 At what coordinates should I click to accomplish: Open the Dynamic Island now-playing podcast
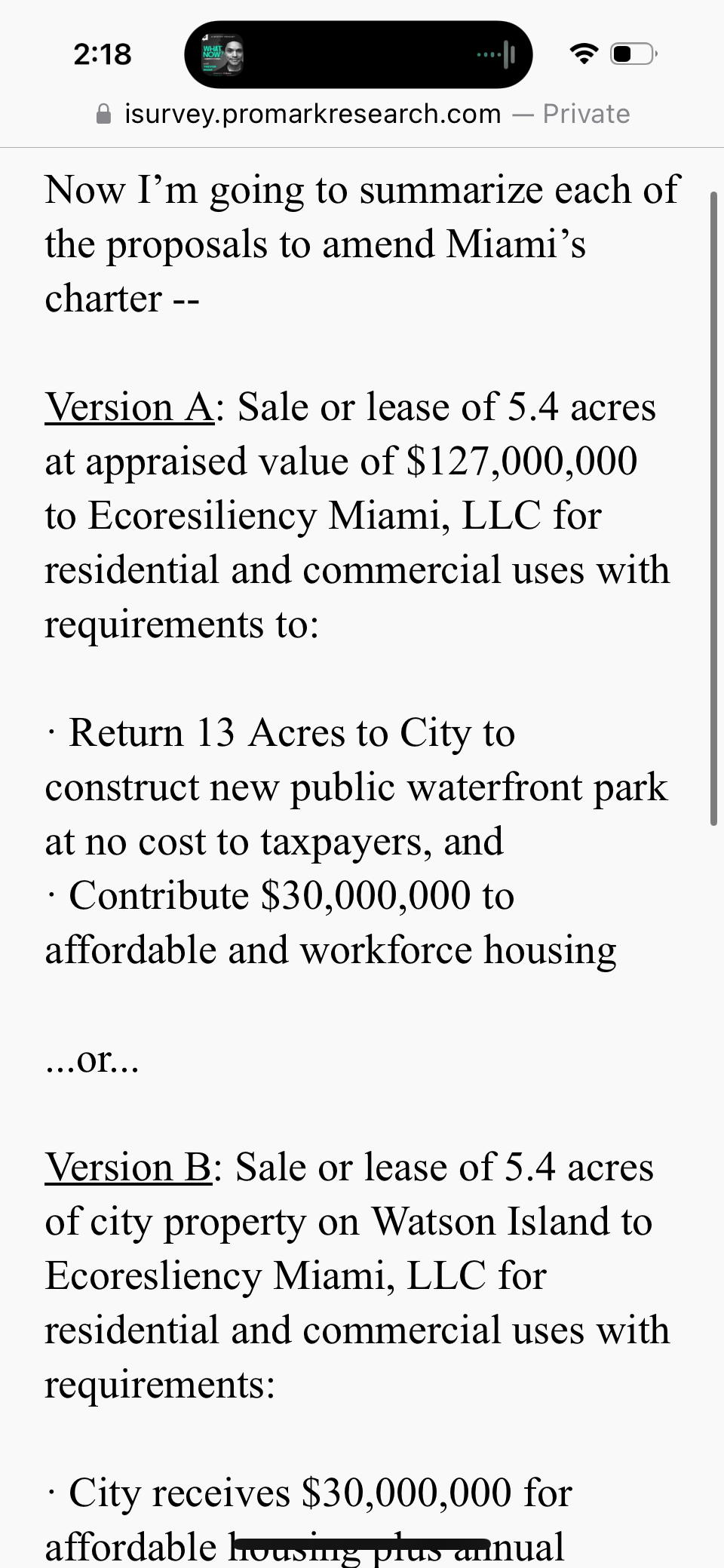[x=358, y=54]
